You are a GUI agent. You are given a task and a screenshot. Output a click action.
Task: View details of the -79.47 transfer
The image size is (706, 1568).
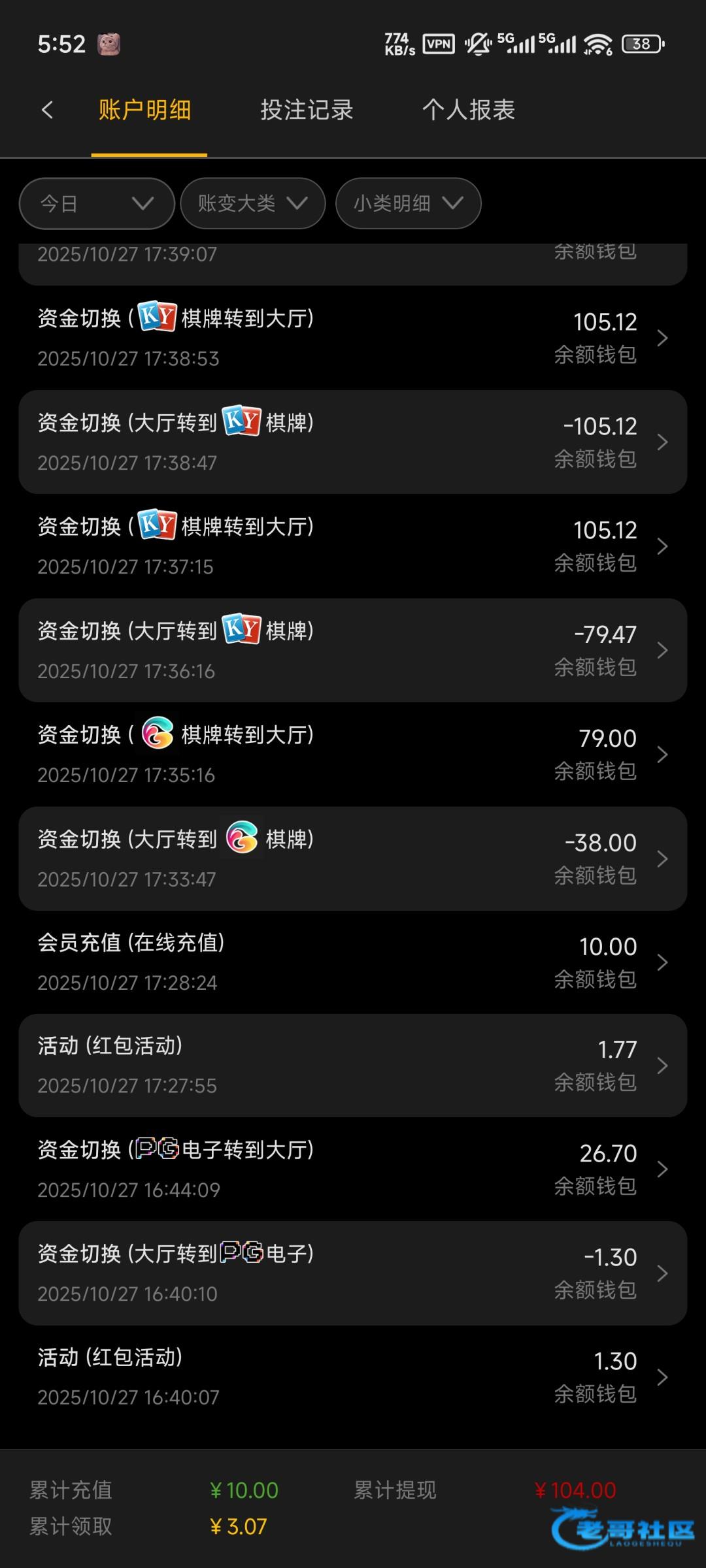(353, 650)
